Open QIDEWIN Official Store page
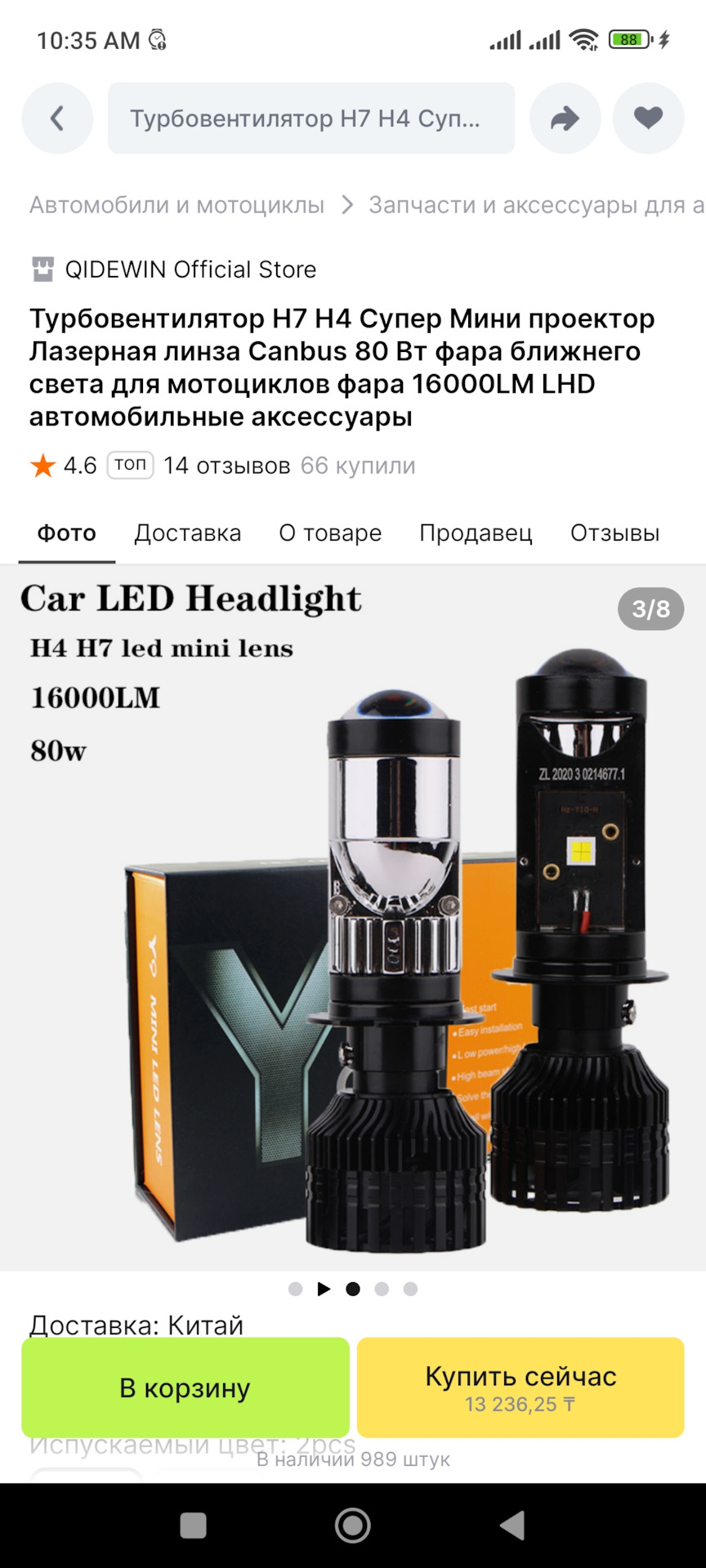Screen dimensions: 706x1568 point(190,269)
